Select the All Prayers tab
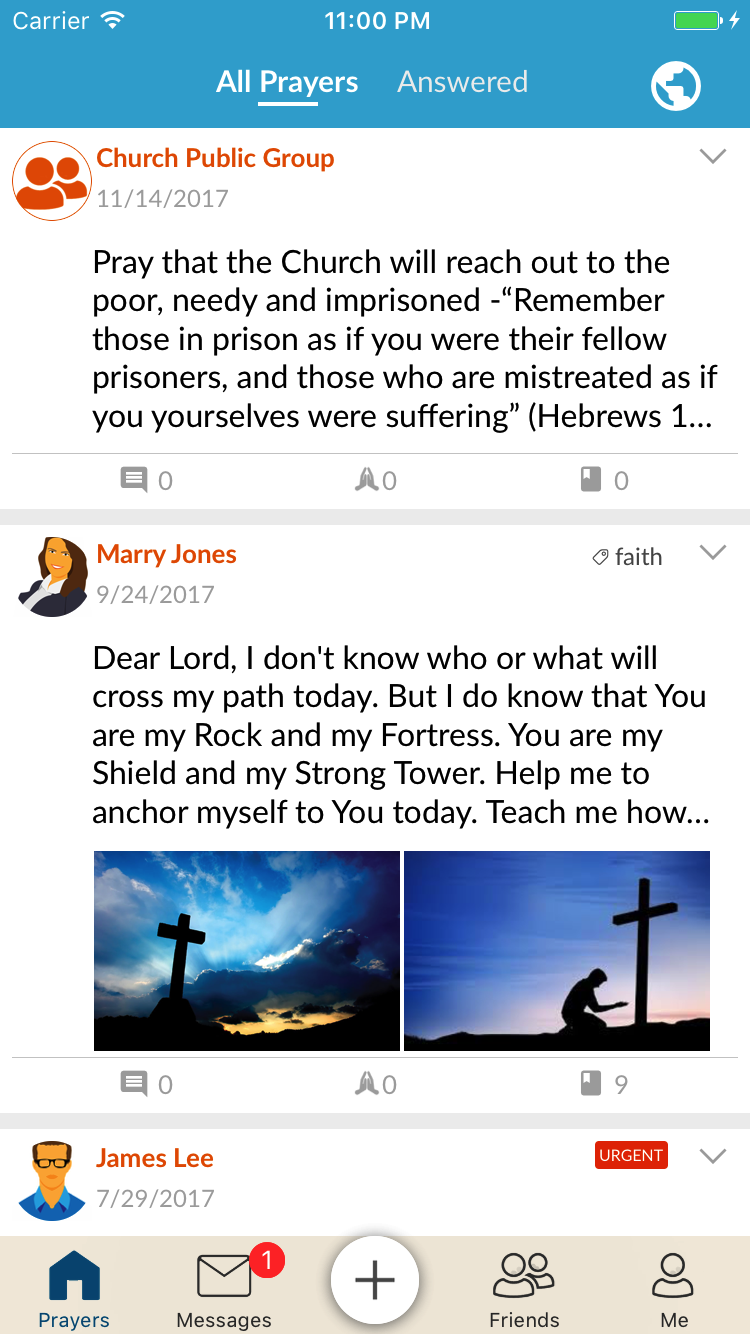Screen dimensions: 750x1334 pos(287,82)
